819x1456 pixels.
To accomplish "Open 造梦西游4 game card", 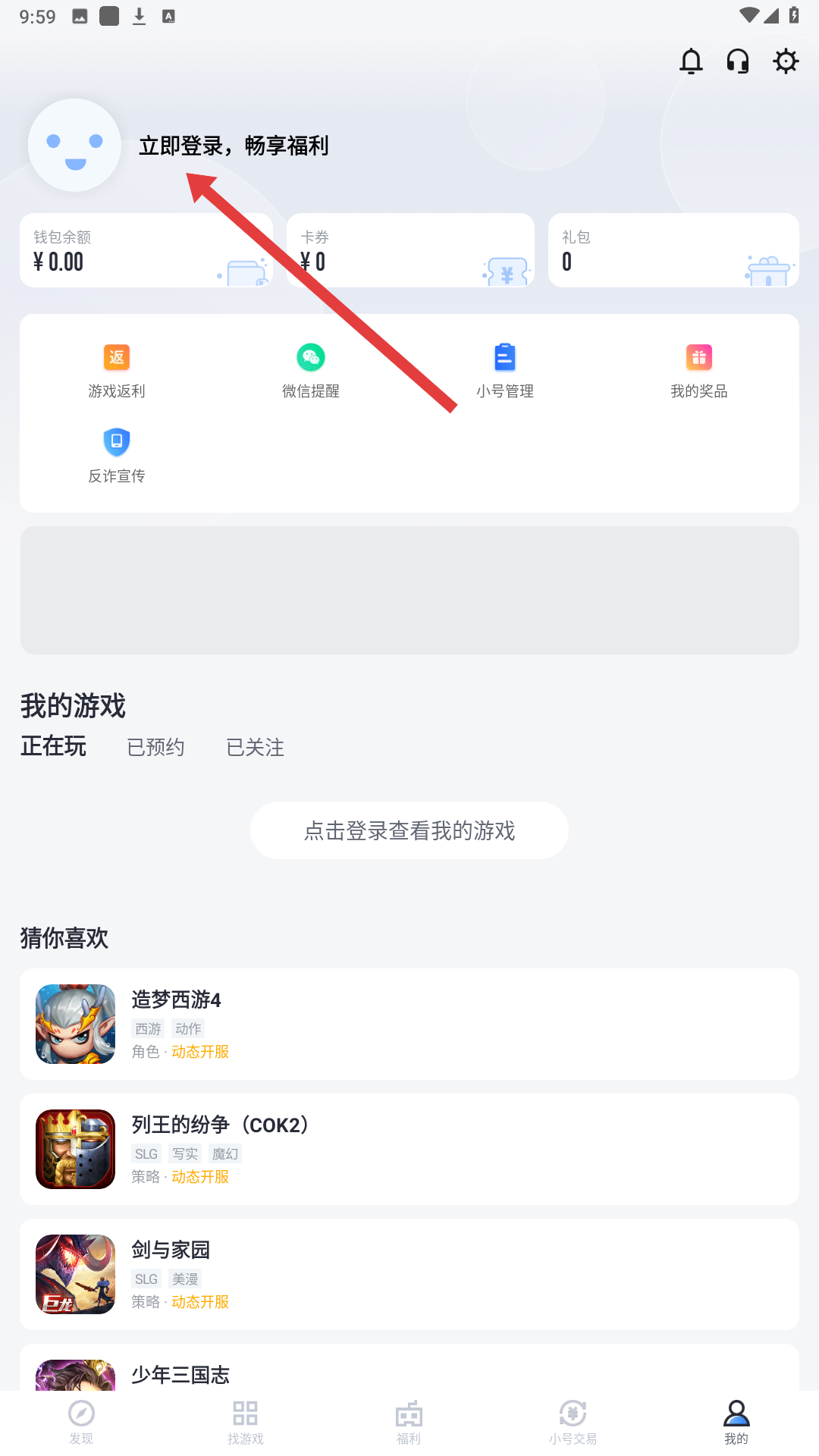I will click(409, 1024).
